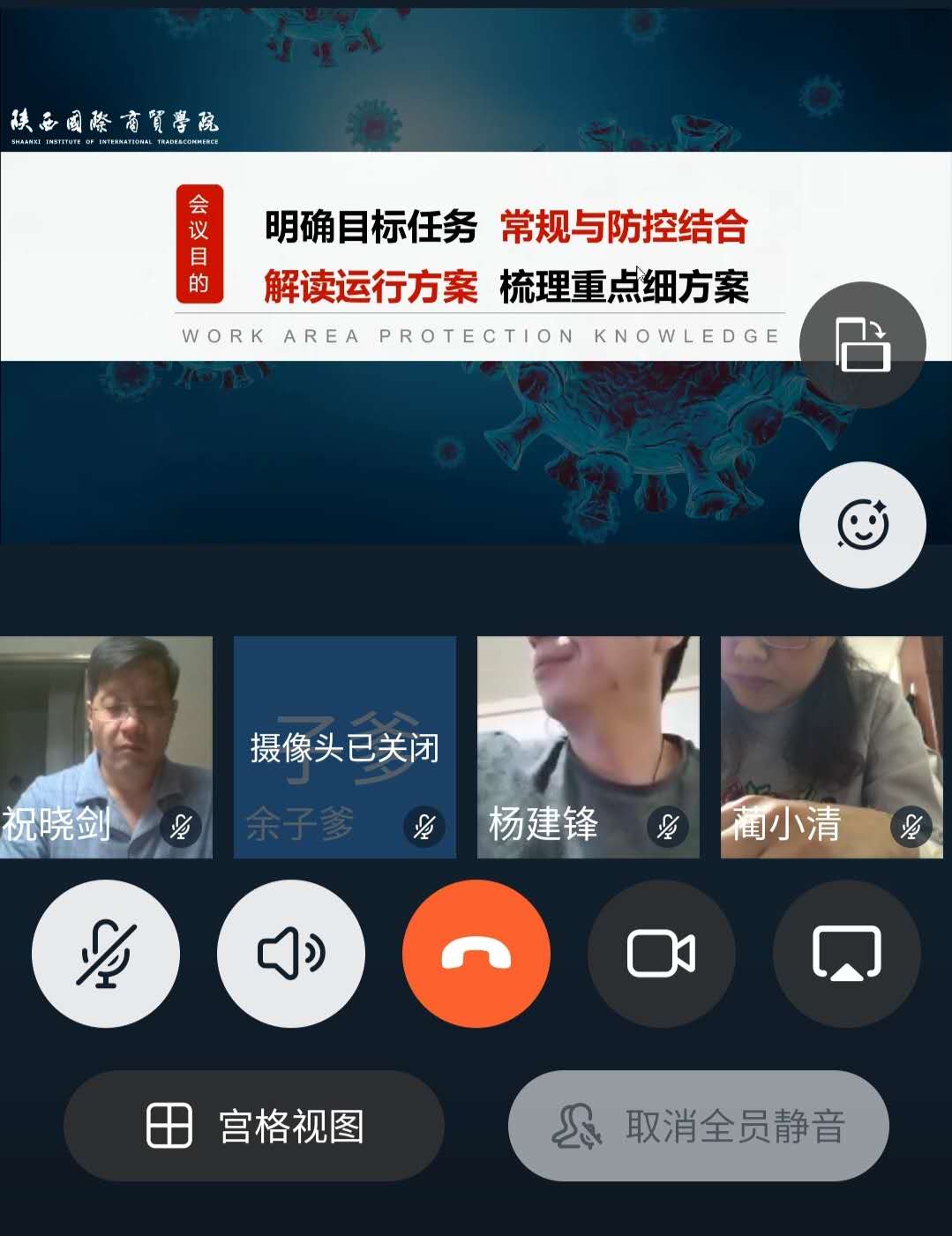This screenshot has width=952, height=1236.
Task: View 蔺小清's video tile
Action: [831, 746]
